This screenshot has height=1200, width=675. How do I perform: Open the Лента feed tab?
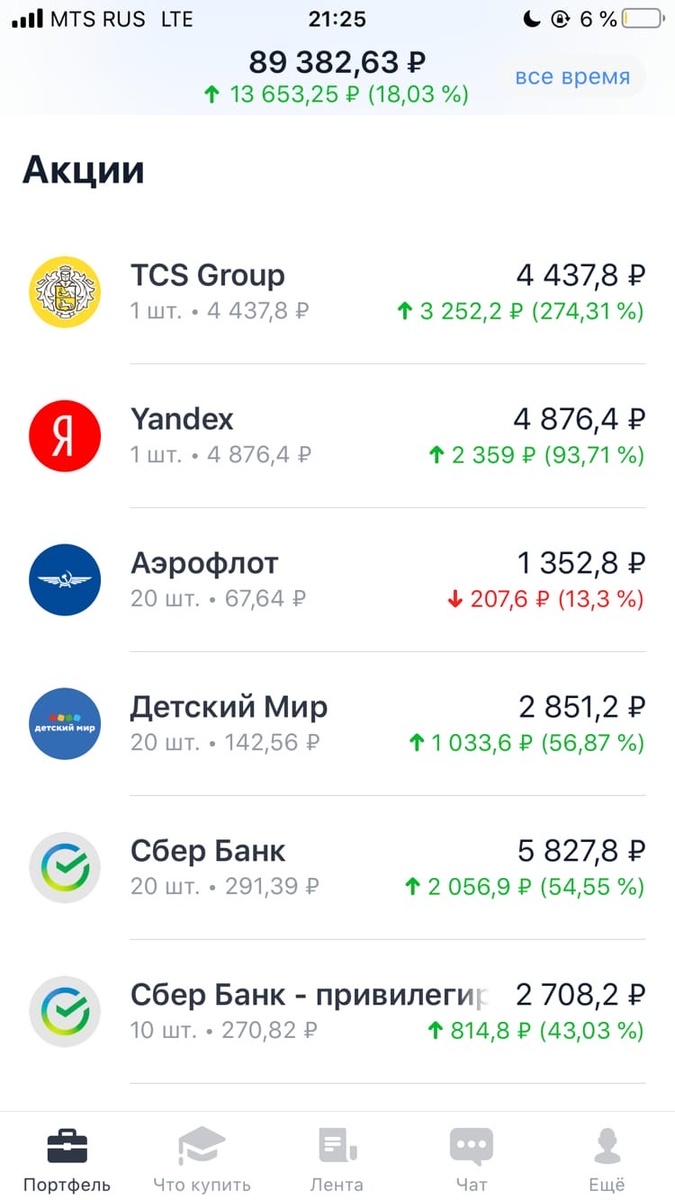pyautogui.click(x=337, y=1160)
